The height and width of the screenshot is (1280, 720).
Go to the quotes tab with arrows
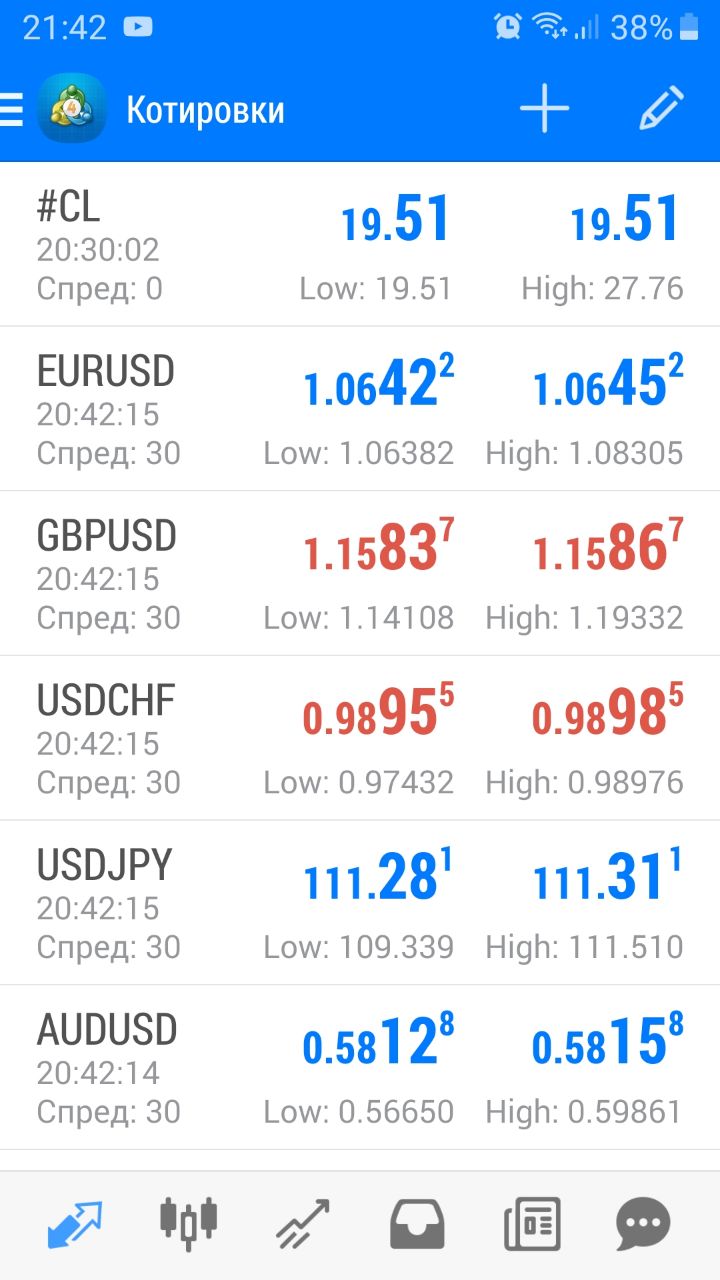tap(75, 1223)
